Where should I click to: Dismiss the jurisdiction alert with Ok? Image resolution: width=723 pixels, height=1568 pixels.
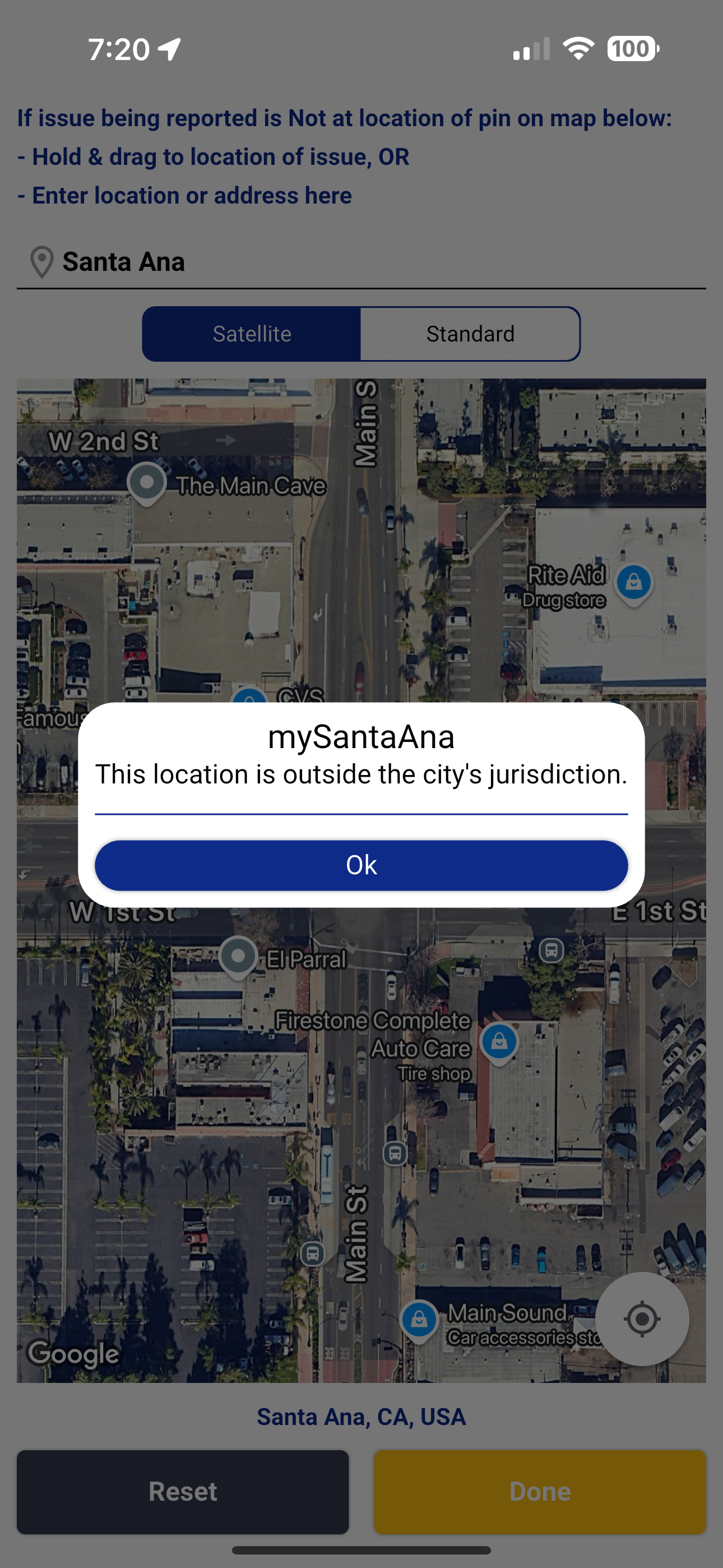(361, 865)
